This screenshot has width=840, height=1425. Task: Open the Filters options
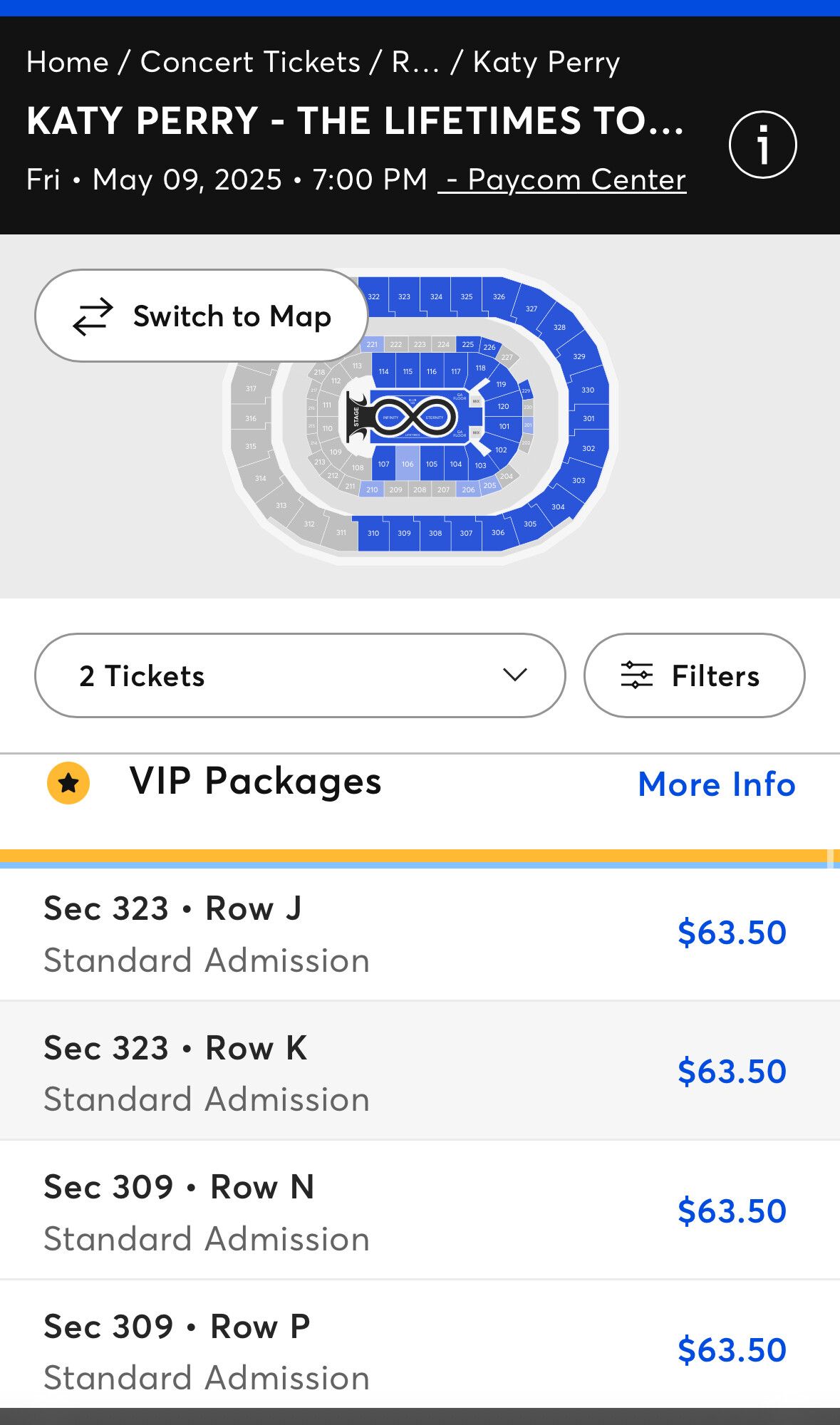(694, 675)
